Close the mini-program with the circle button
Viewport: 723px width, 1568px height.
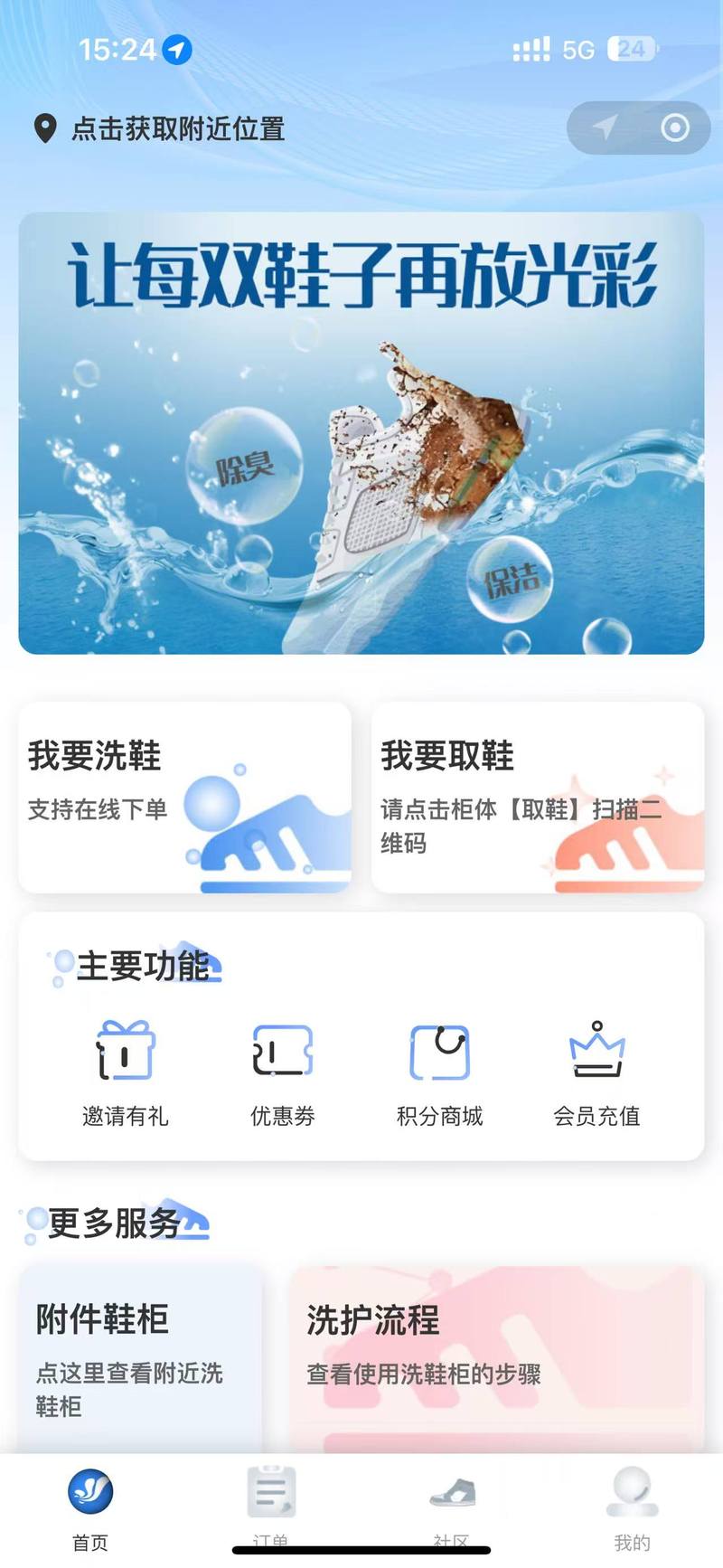pos(675,128)
